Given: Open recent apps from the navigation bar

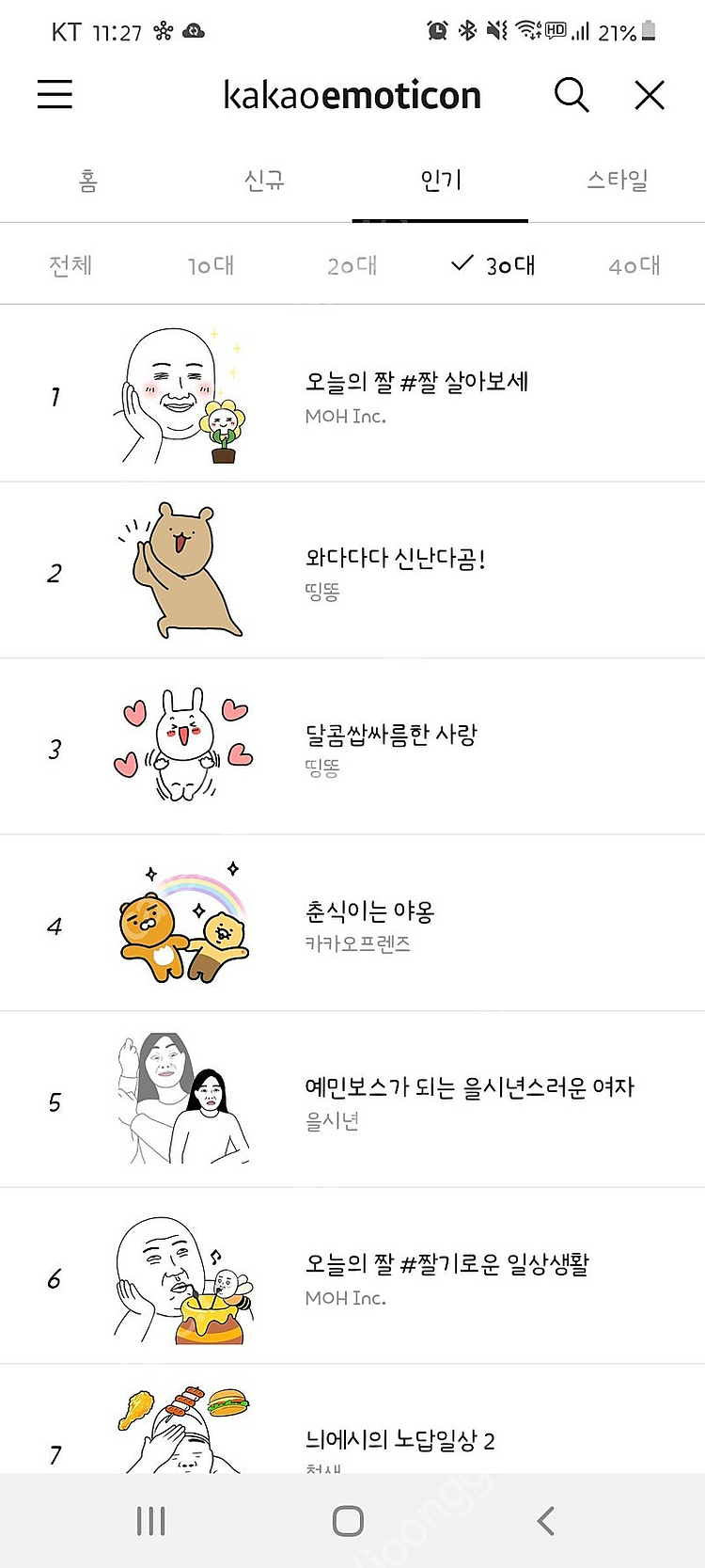Looking at the screenshot, I should (150, 1521).
